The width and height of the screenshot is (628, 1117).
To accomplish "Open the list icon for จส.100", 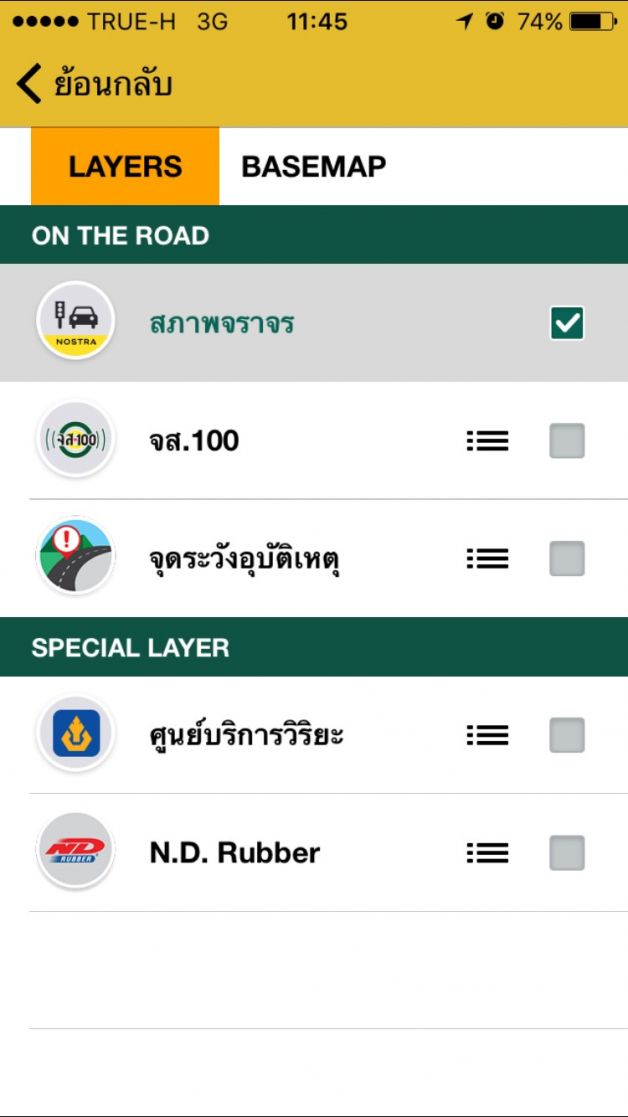I will [x=487, y=441].
